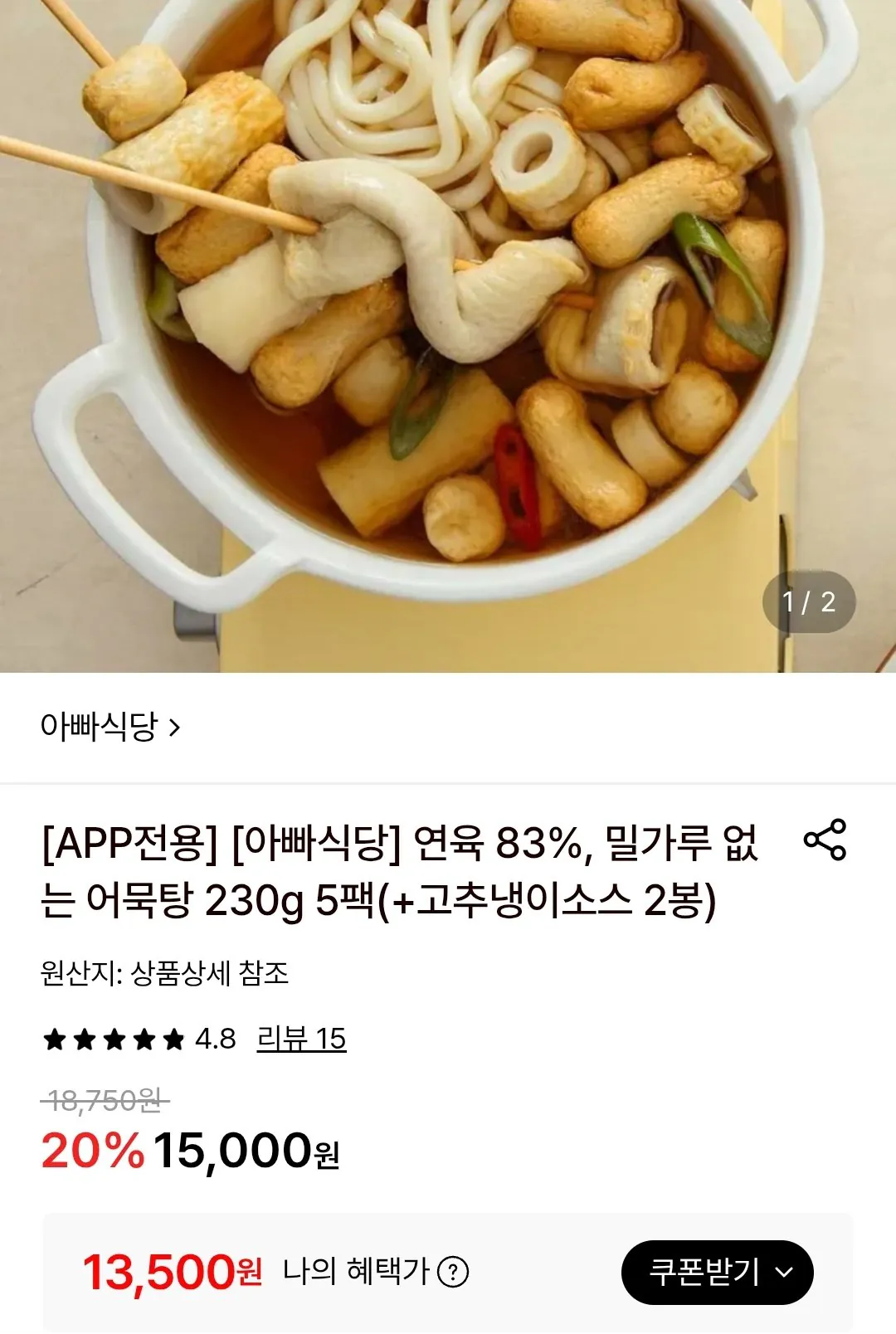Share this product
This screenshot has height=1334, width=896.
click(x=825, y=840)
